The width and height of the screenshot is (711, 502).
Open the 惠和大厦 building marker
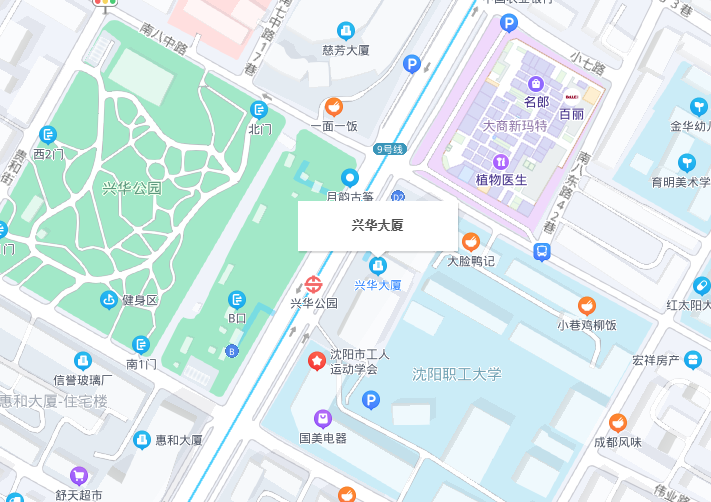pyautogui.click(x=143, y=439)
